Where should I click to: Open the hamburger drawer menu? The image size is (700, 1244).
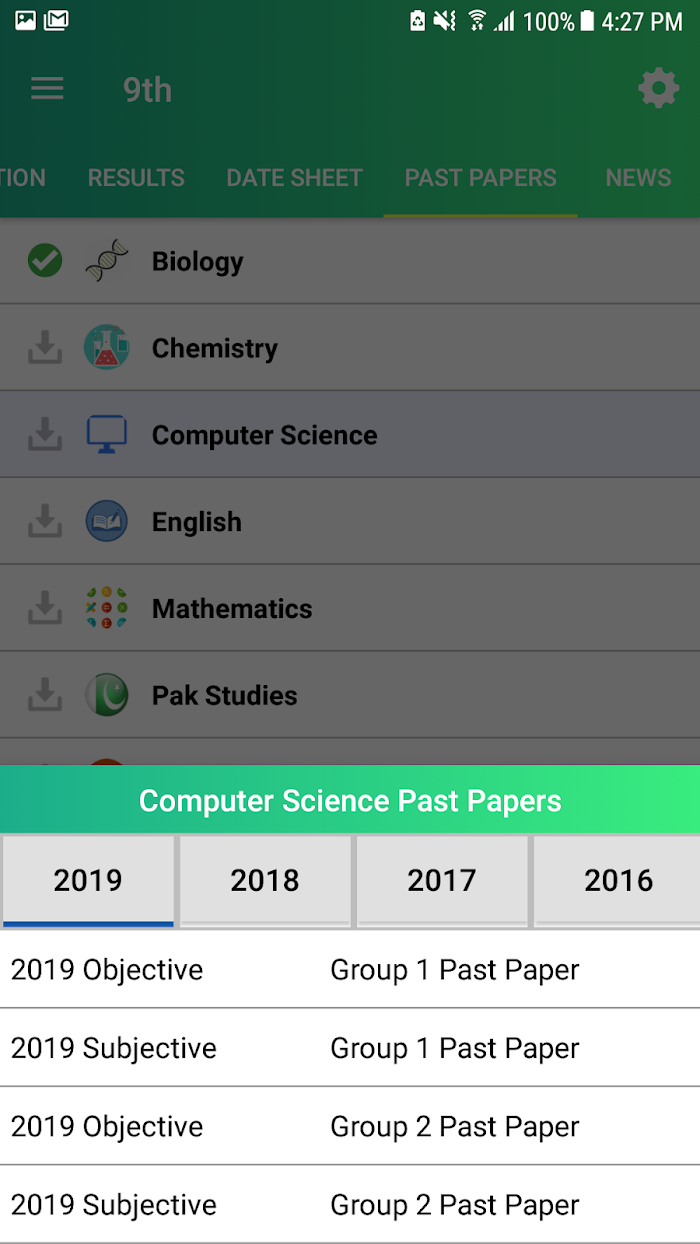[47, 89]
